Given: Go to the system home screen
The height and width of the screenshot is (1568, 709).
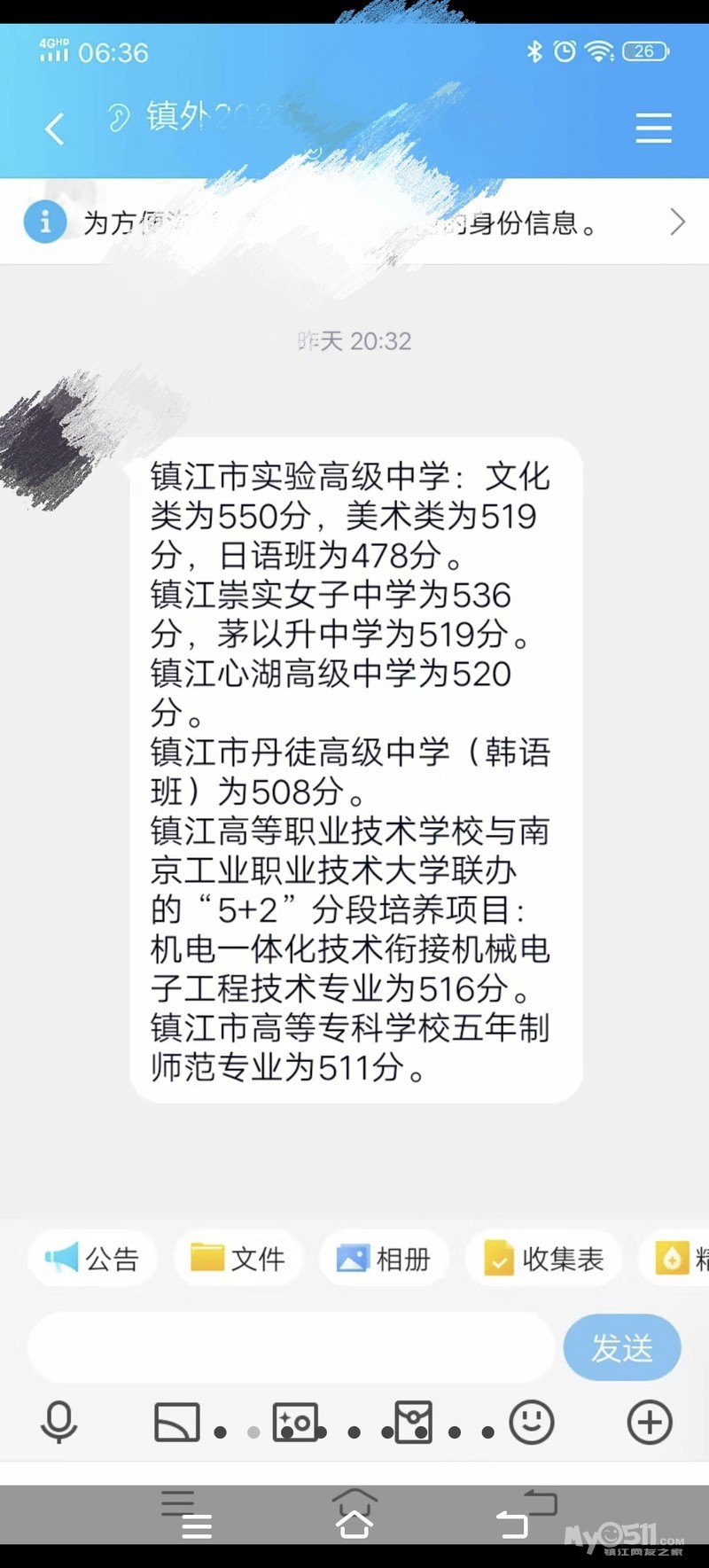Looking at the screenshot, I should click(354, 1516).
